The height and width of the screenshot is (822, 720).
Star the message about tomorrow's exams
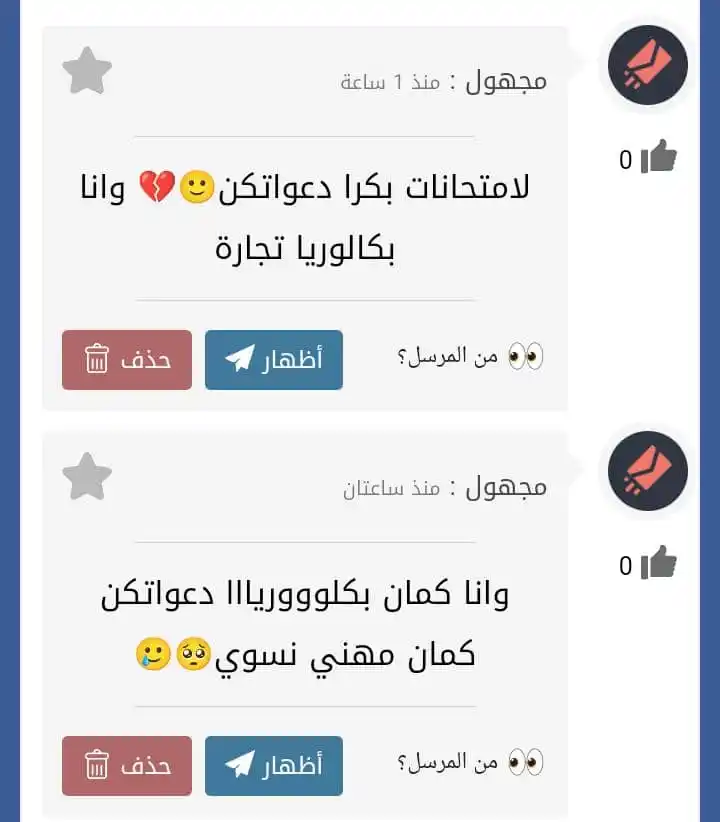coord(87,71)
